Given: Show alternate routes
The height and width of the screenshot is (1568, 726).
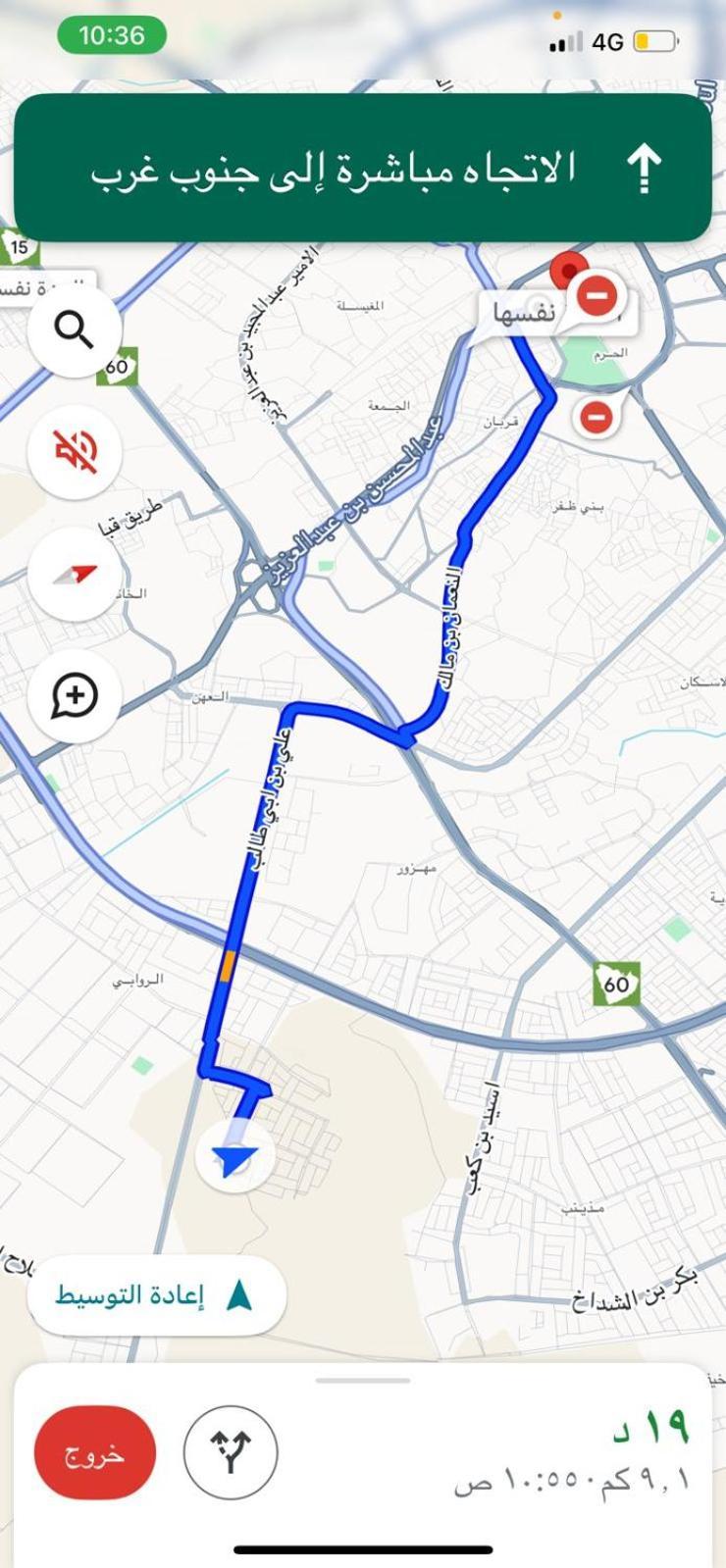Looking at the screenshot, I should [231, 1452].
